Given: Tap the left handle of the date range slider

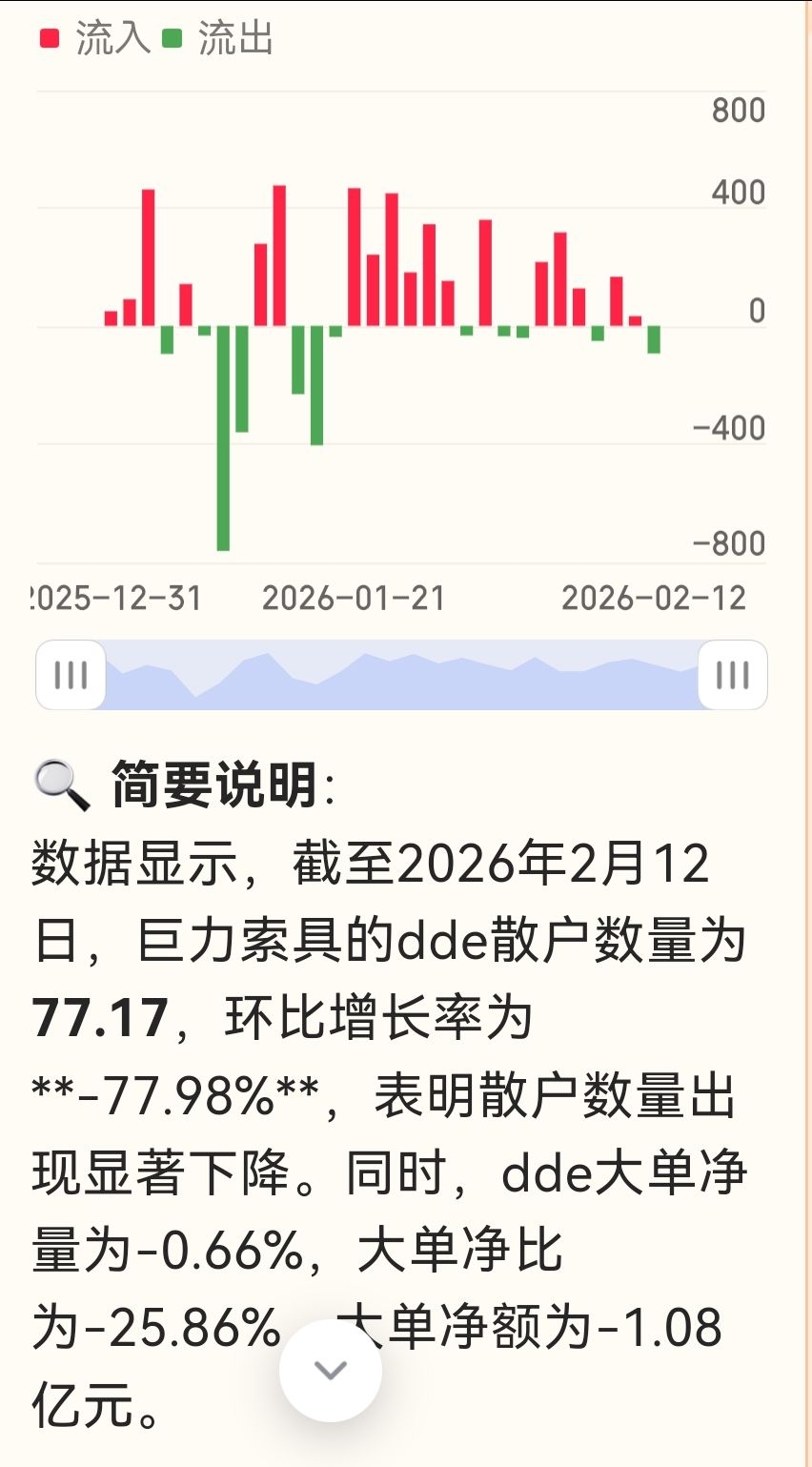Looking at the screenshot, I should [x=71, y=675].
